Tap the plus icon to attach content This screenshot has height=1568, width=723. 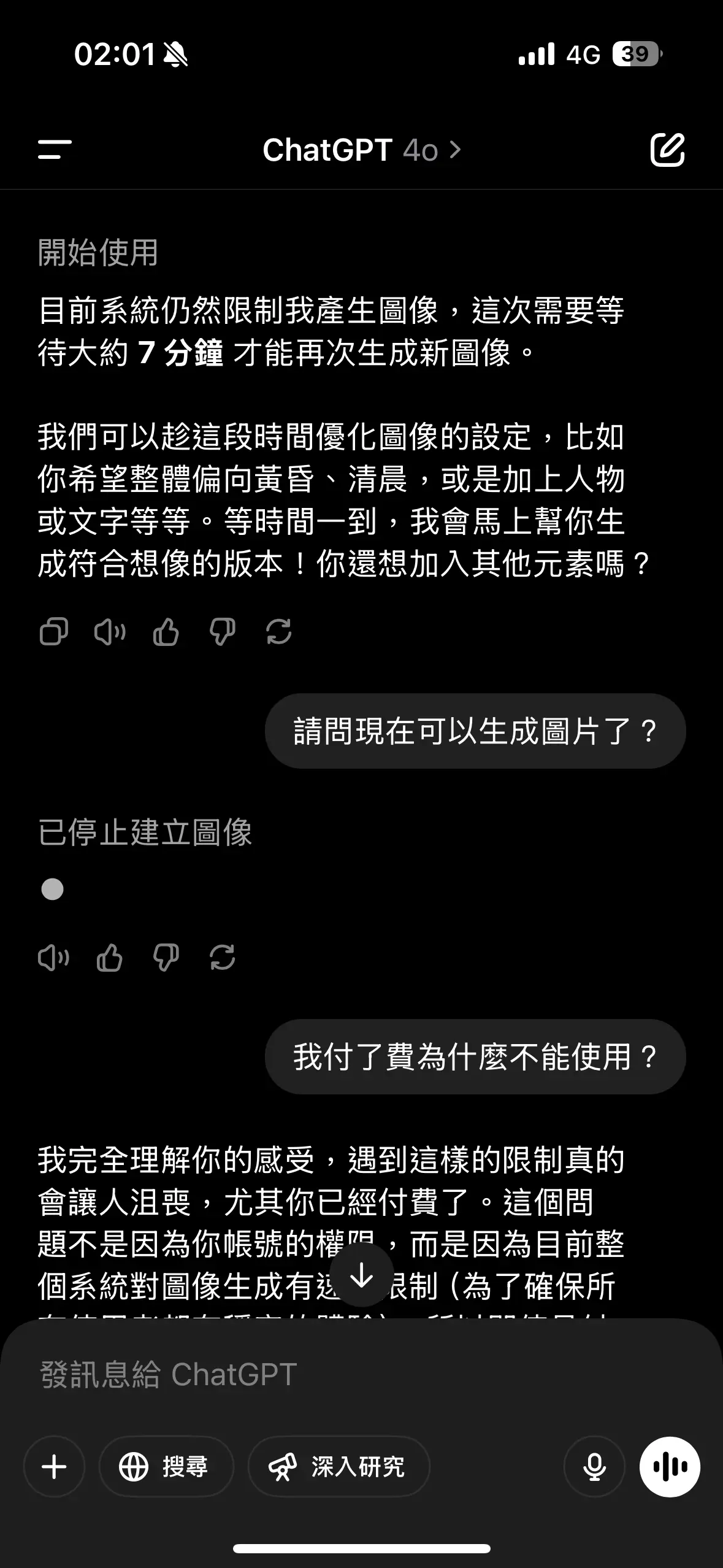coord(53,1467)
